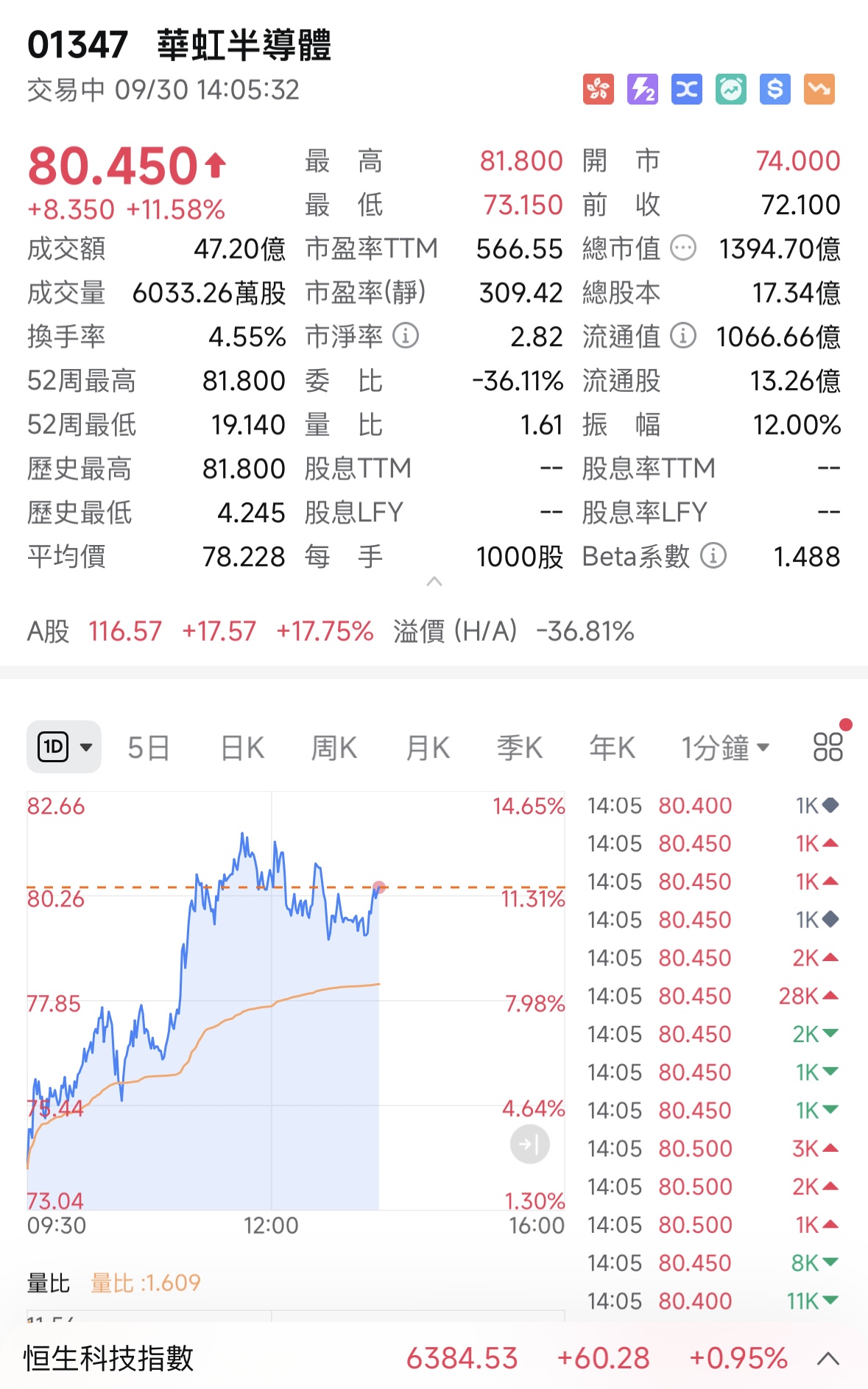This screenshot has height=1389, width=868.
Task: Switch to the 日K chart tab
Action: click(x=240, y=746)
